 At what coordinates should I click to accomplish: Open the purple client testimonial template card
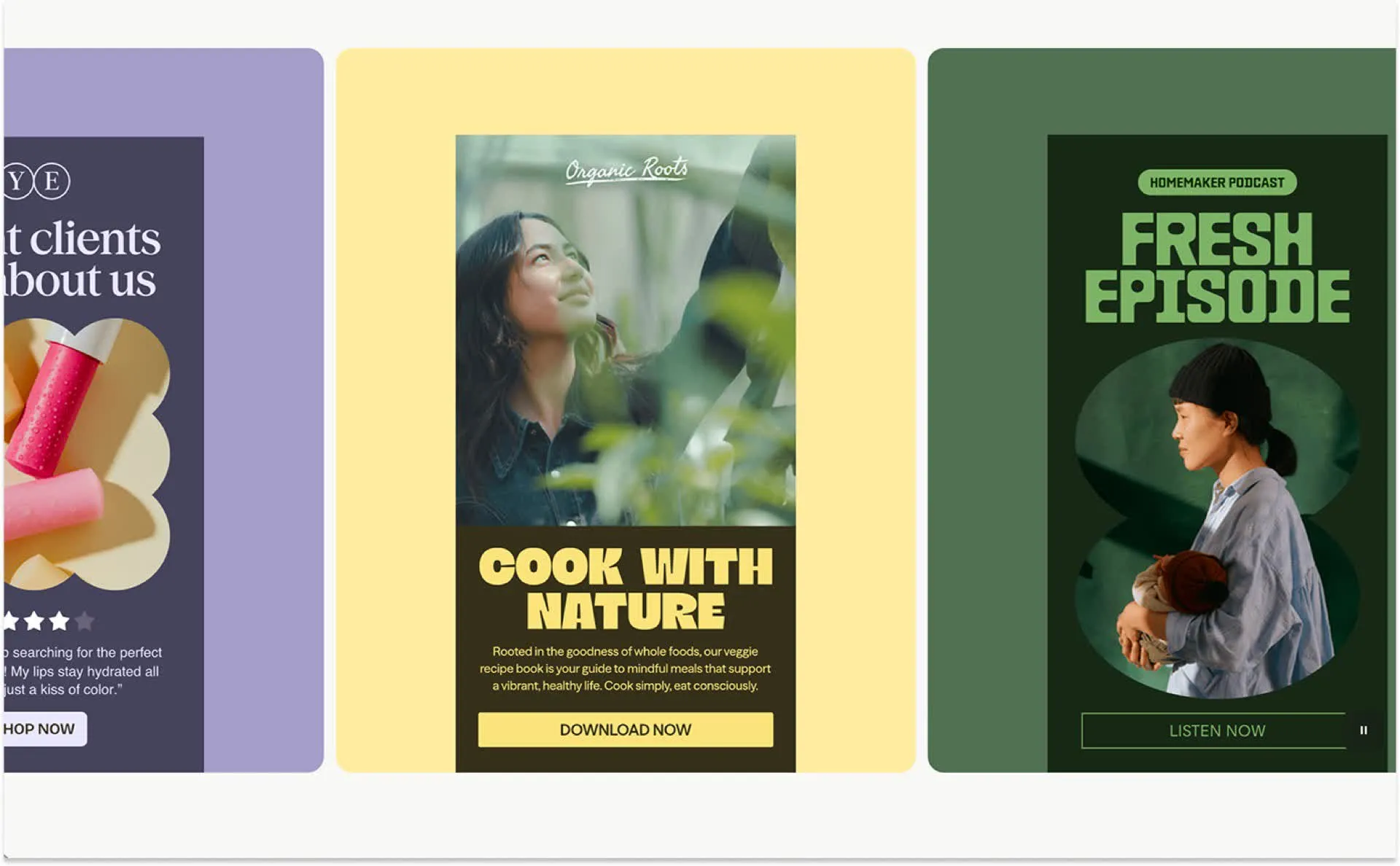[x=163, y=410]
